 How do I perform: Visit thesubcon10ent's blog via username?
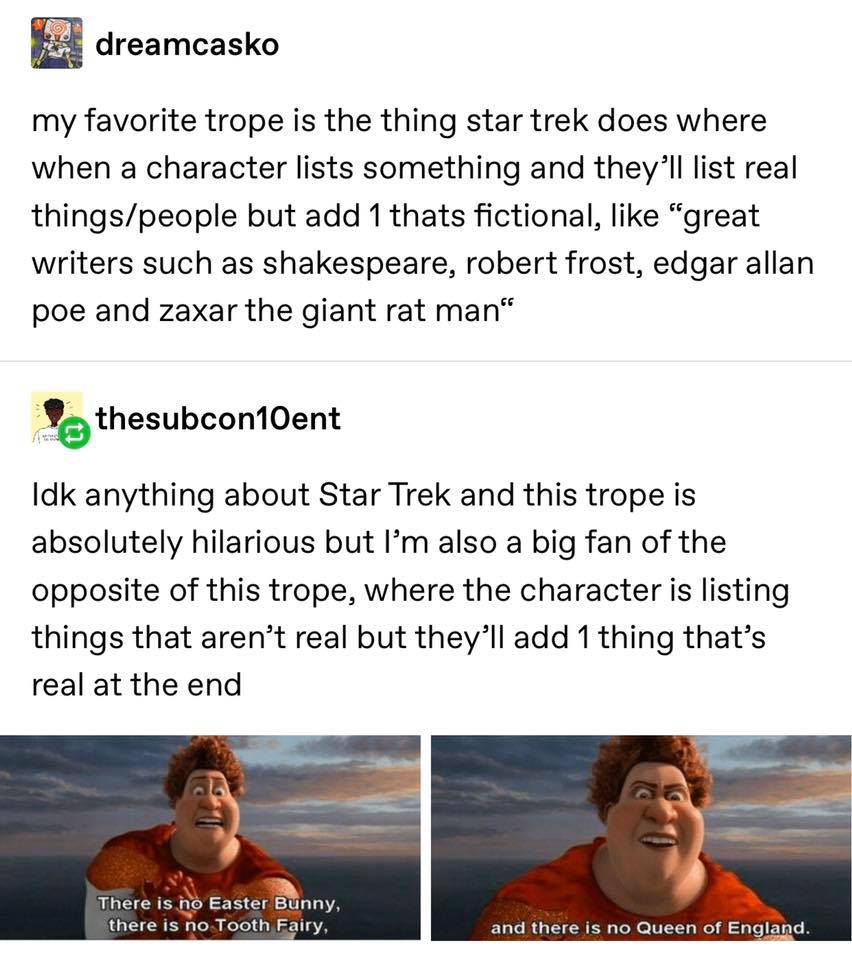(x=218, y=418)
